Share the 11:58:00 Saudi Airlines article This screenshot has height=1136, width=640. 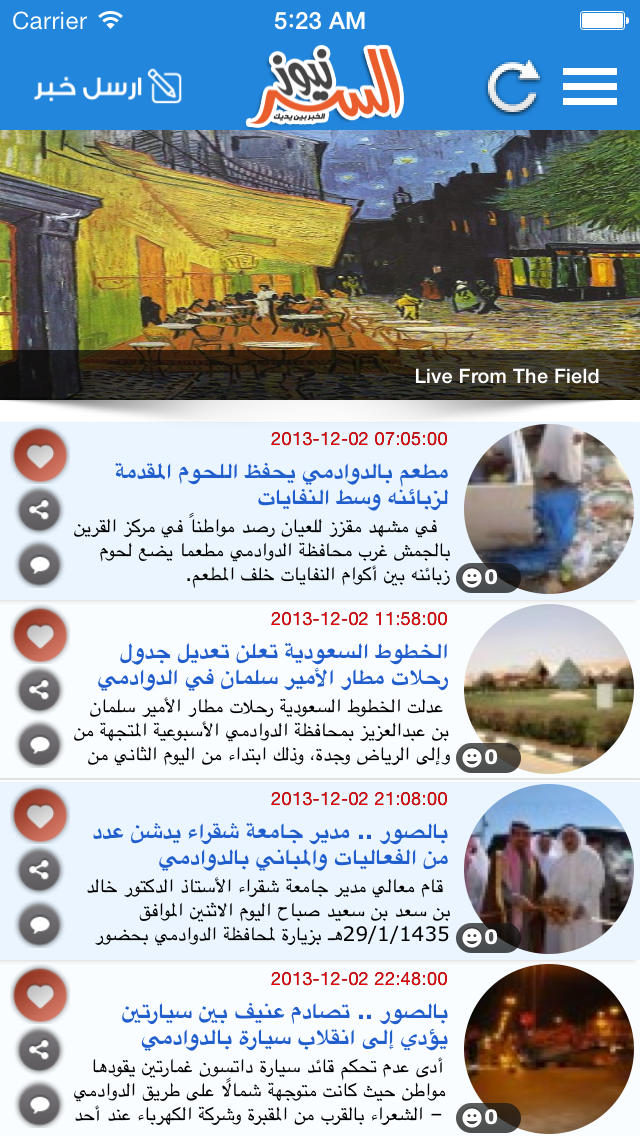[39, 690]
